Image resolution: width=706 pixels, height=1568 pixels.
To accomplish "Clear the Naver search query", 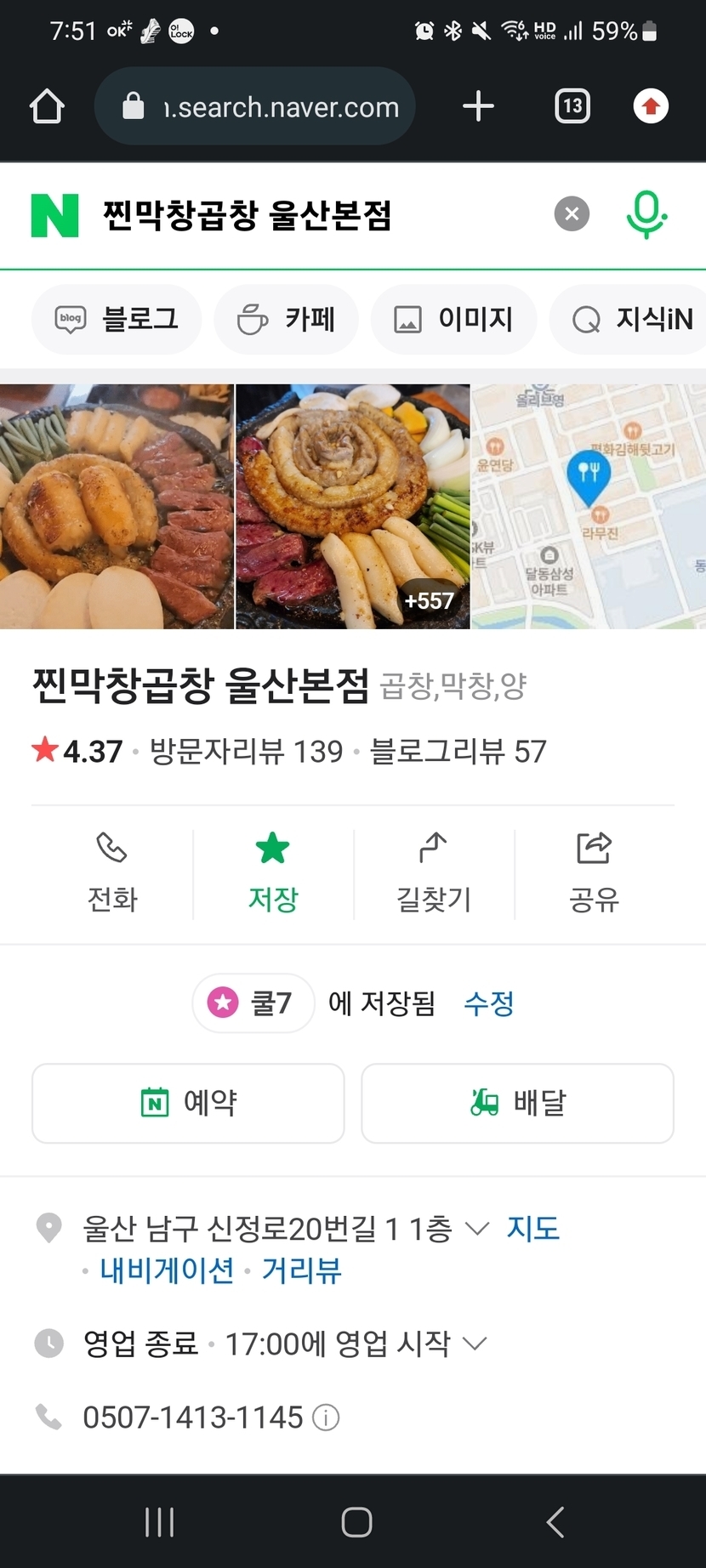I will pos(572,214).
